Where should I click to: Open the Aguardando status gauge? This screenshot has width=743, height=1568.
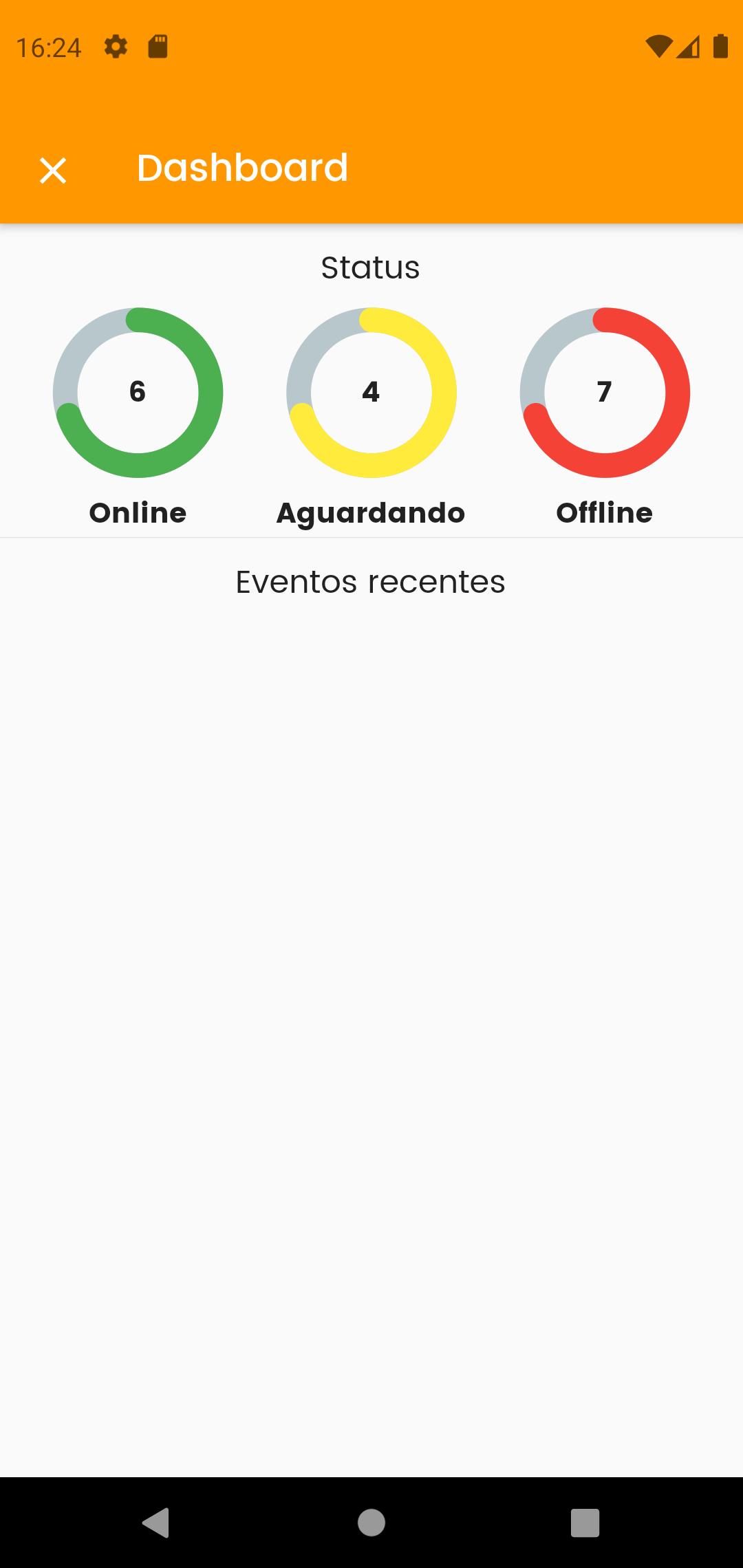click(371, 392)
